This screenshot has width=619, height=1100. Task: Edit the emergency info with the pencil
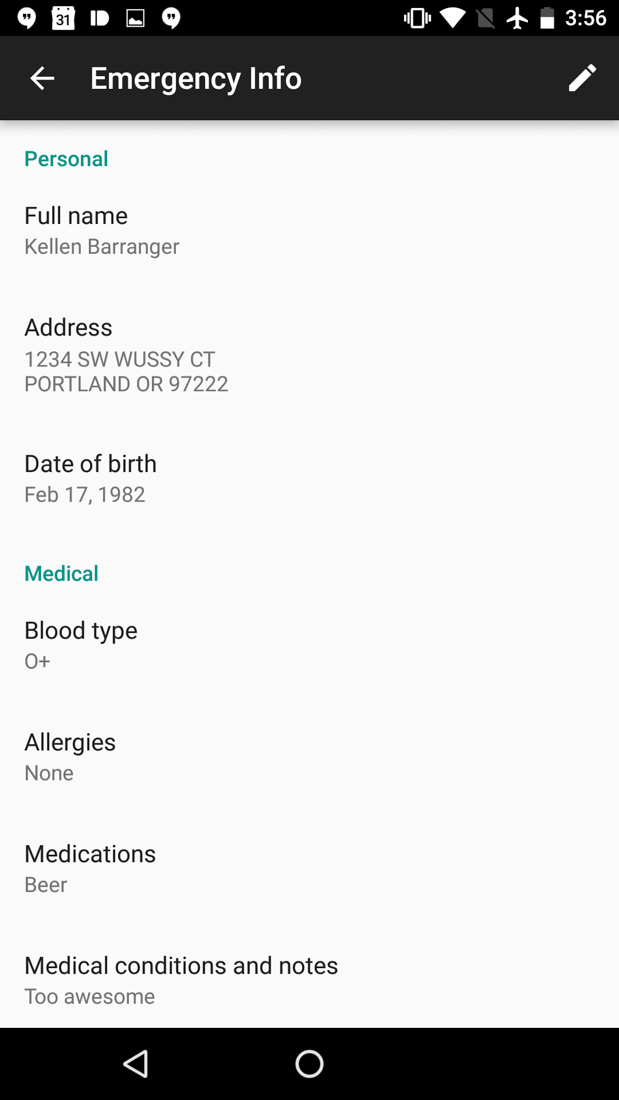(582, 78)
